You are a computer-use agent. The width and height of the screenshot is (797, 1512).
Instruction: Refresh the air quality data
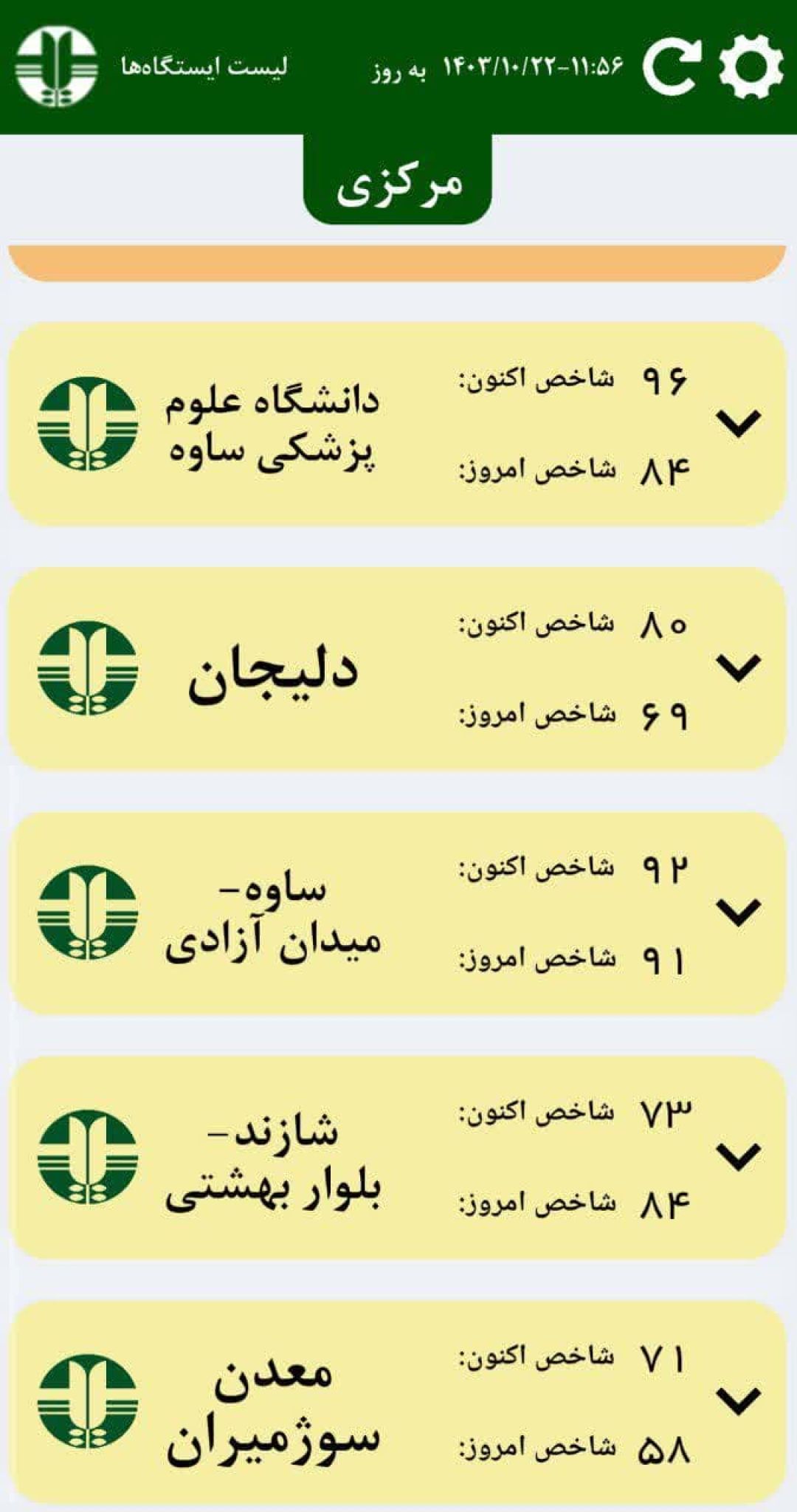671,66
